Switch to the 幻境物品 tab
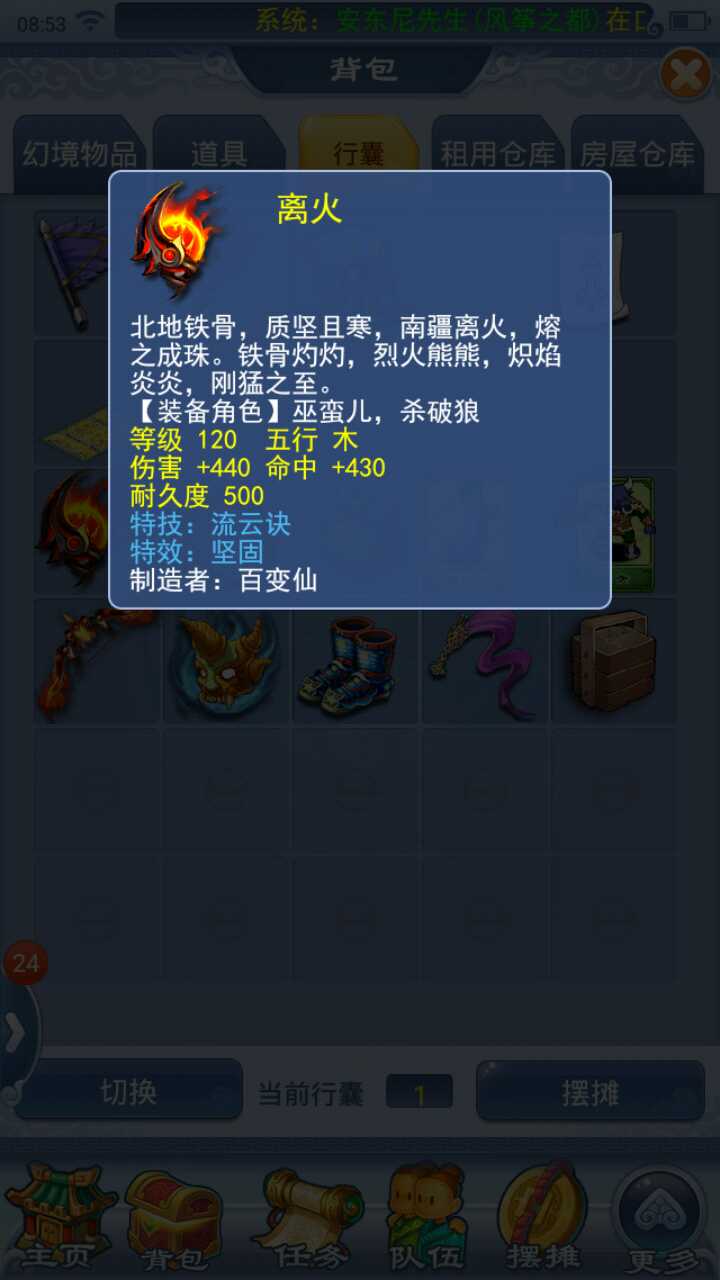Viewport: 720px width, 1280px height. [79, 154]
